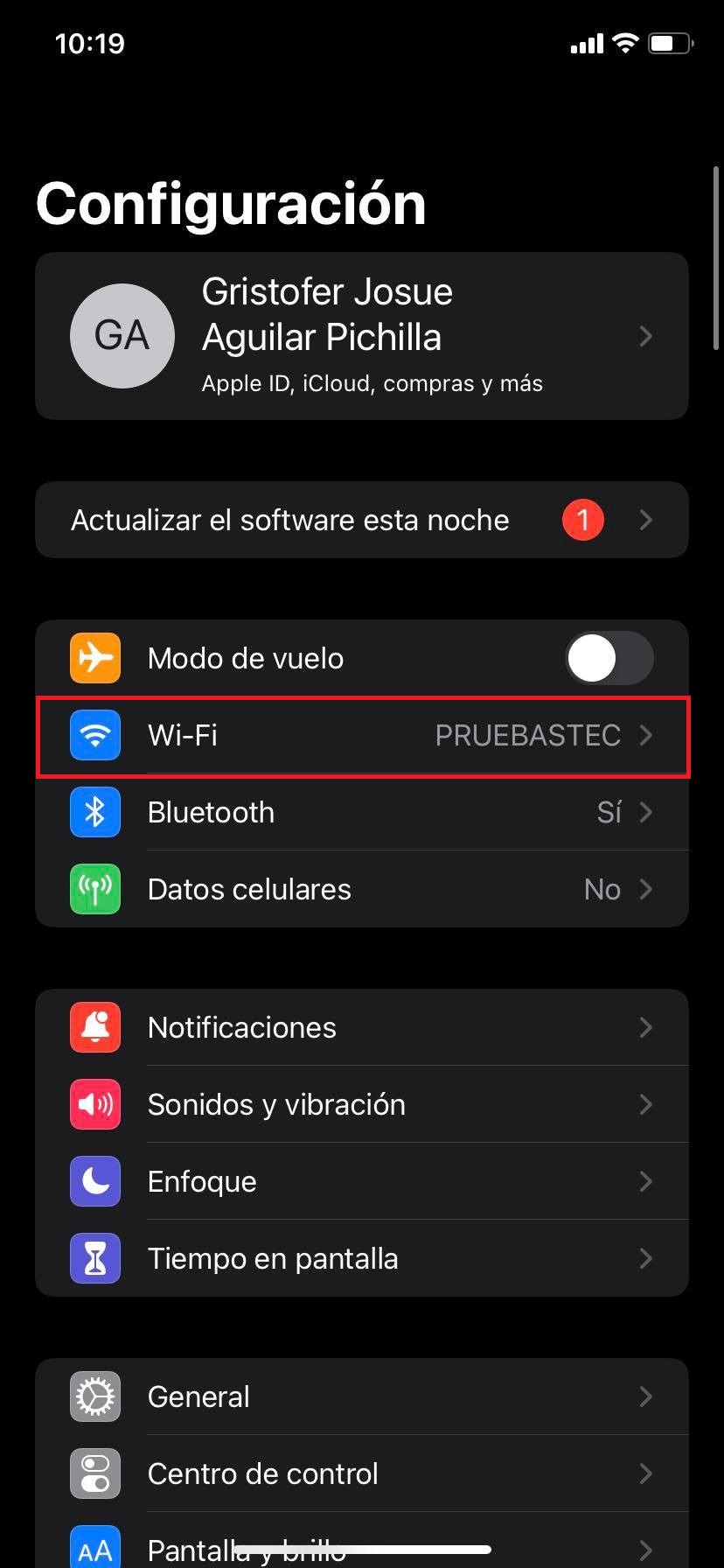Viewport: 724px width, 1568px height.
Task: Open Wi-Fi settings
Action: click(x=361, y=735)
